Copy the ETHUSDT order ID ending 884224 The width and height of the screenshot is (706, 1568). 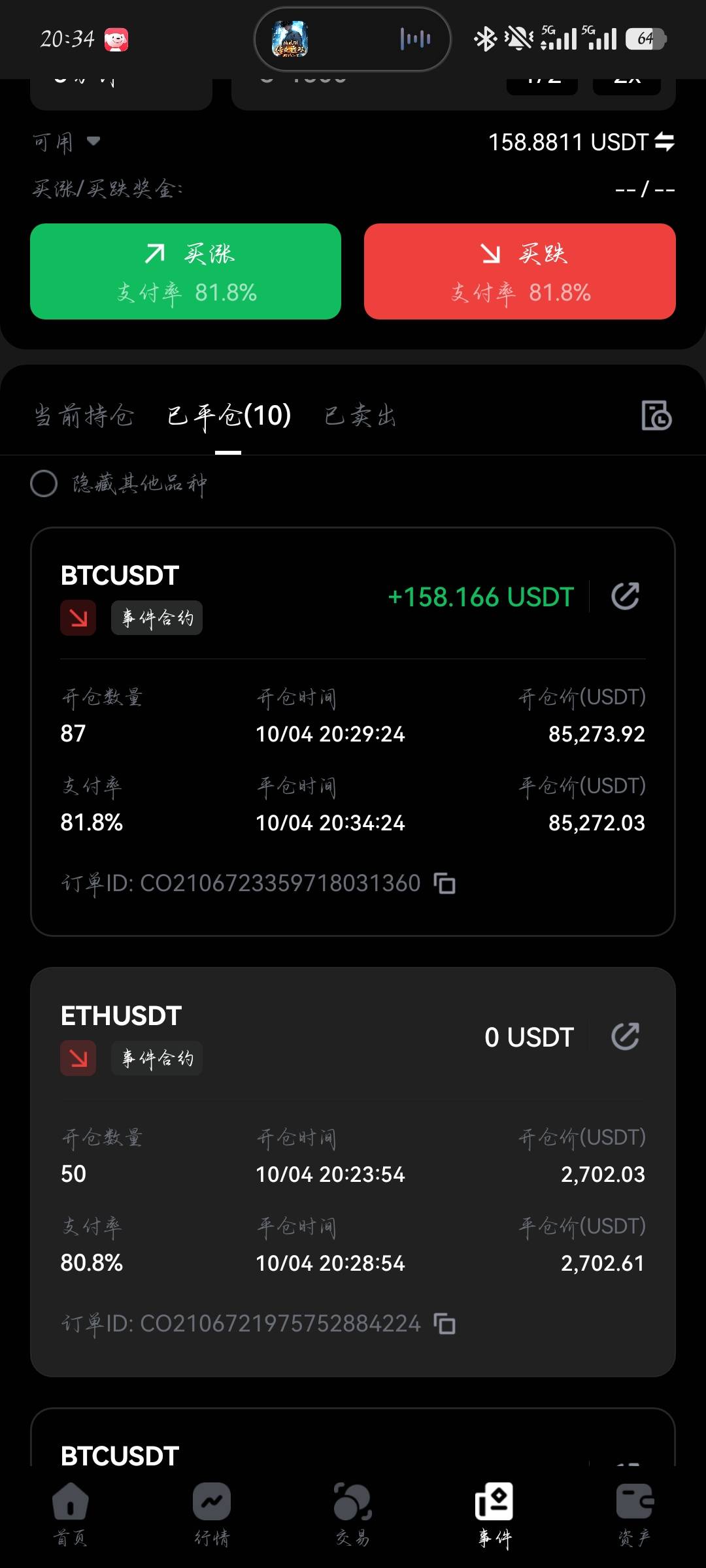coord(445,1324)
